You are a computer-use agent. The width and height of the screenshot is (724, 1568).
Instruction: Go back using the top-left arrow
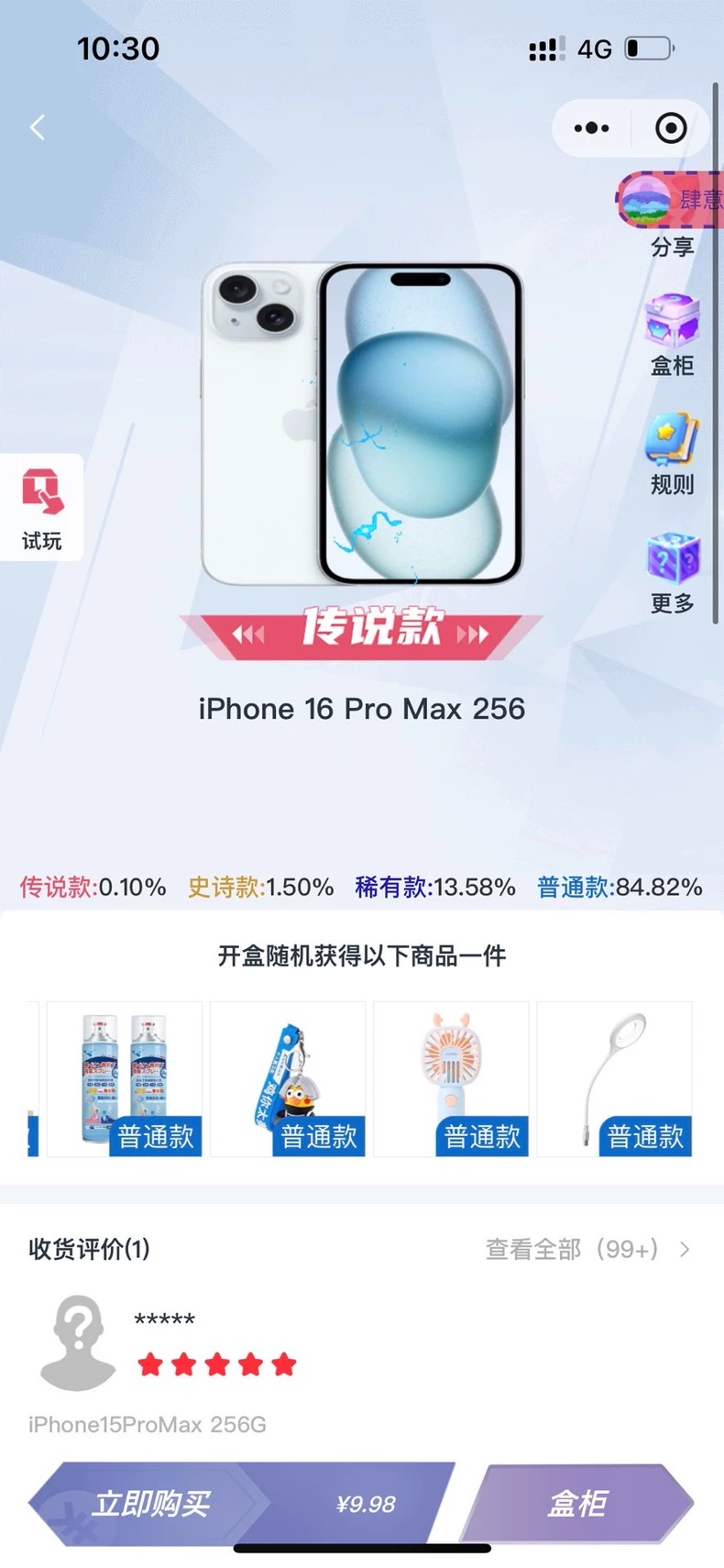pyautogui.click(x=38, y=127)
